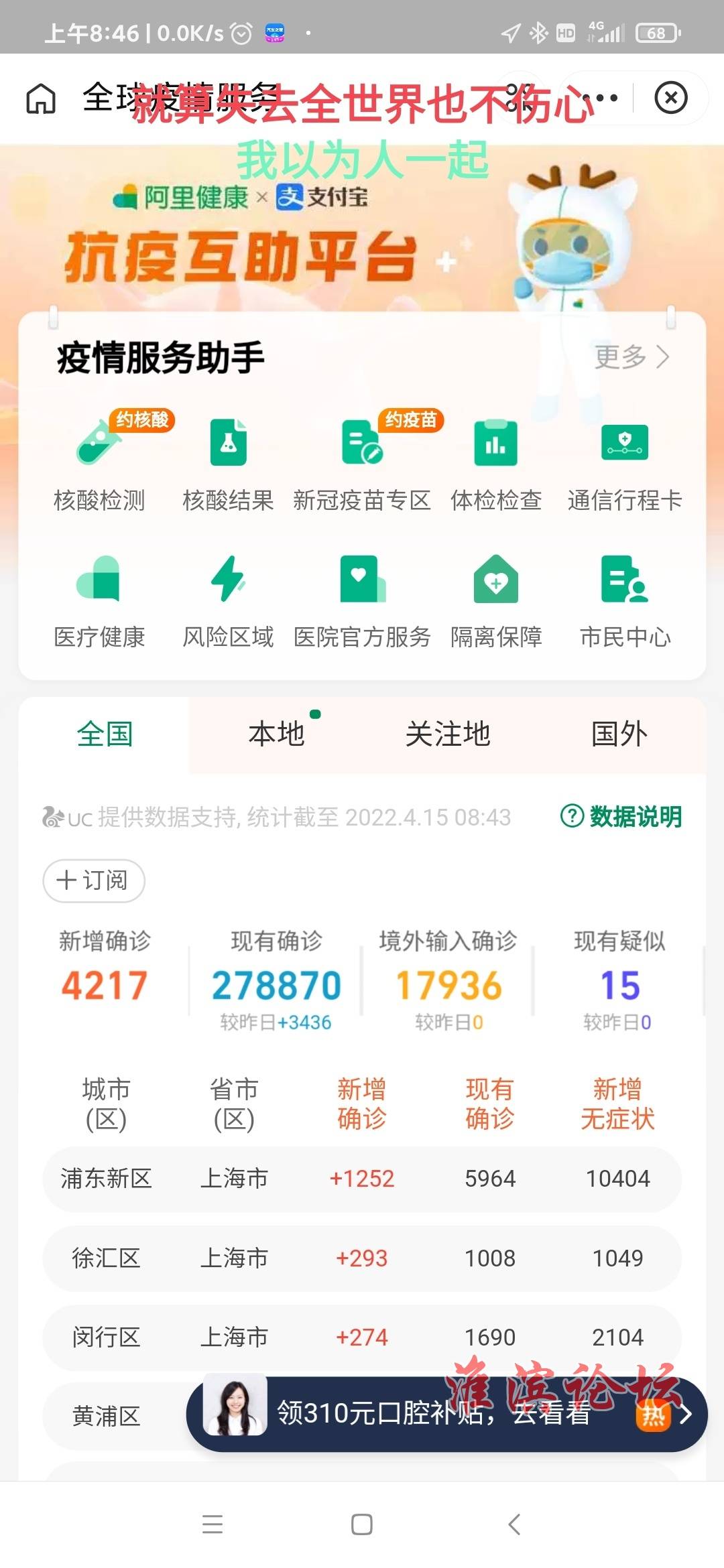Image resolution: width=724 pixels, height=1568 pixels.
Task: Open the three-dot overflow menu
Action: point(599,99)
